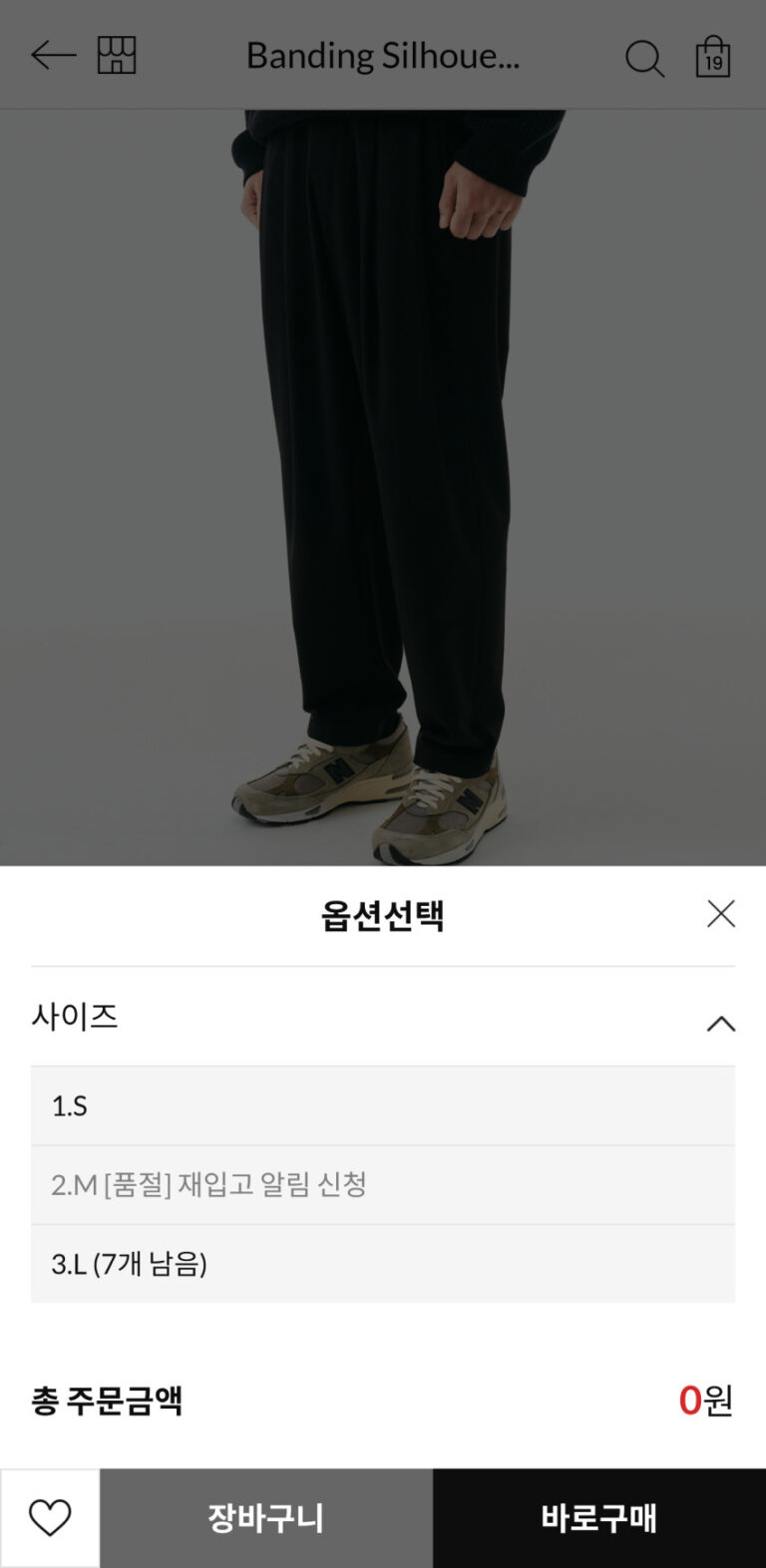This screenshot has width=766, height=1568.
Task: Buy now with 바로구매
Action: 598,1518
